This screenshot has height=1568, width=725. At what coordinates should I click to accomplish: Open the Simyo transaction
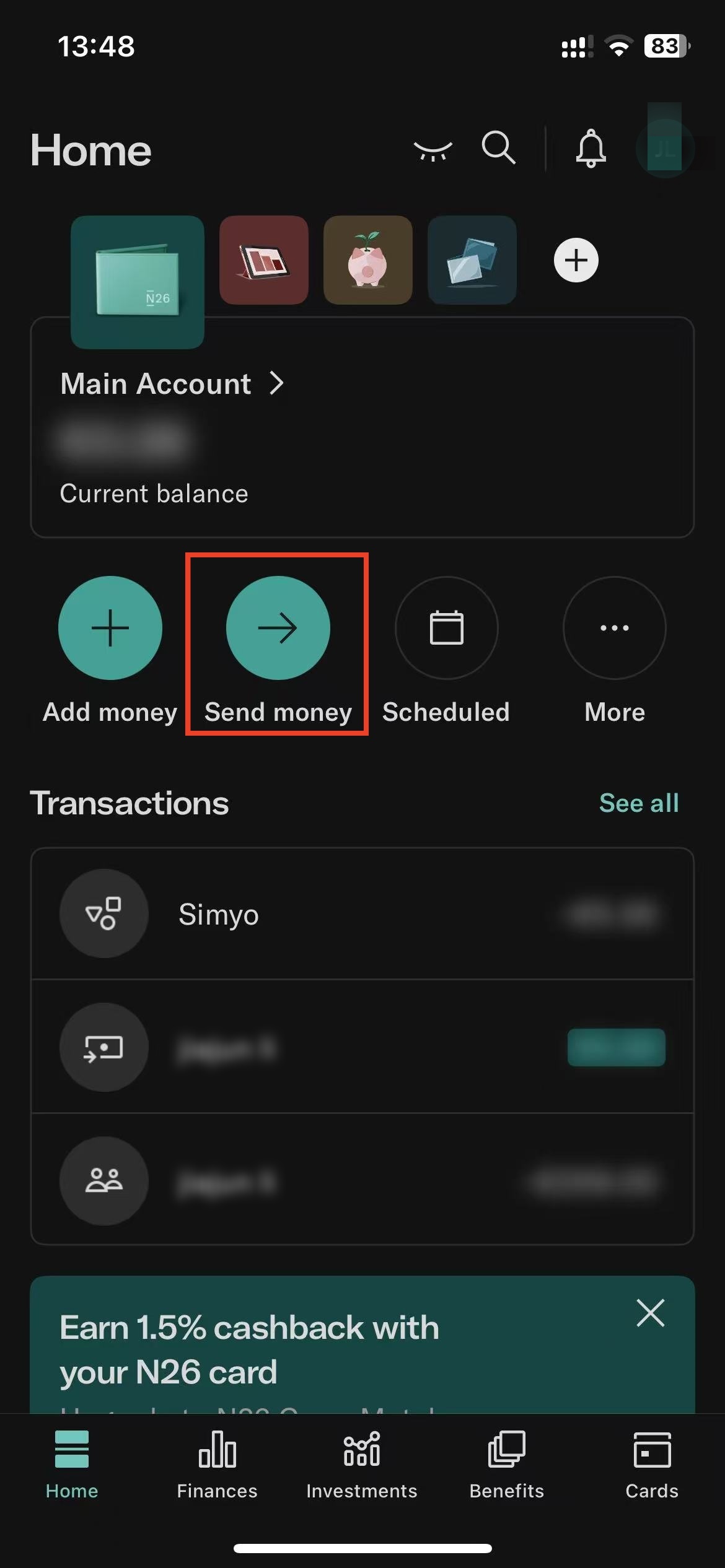click(362, 914)
